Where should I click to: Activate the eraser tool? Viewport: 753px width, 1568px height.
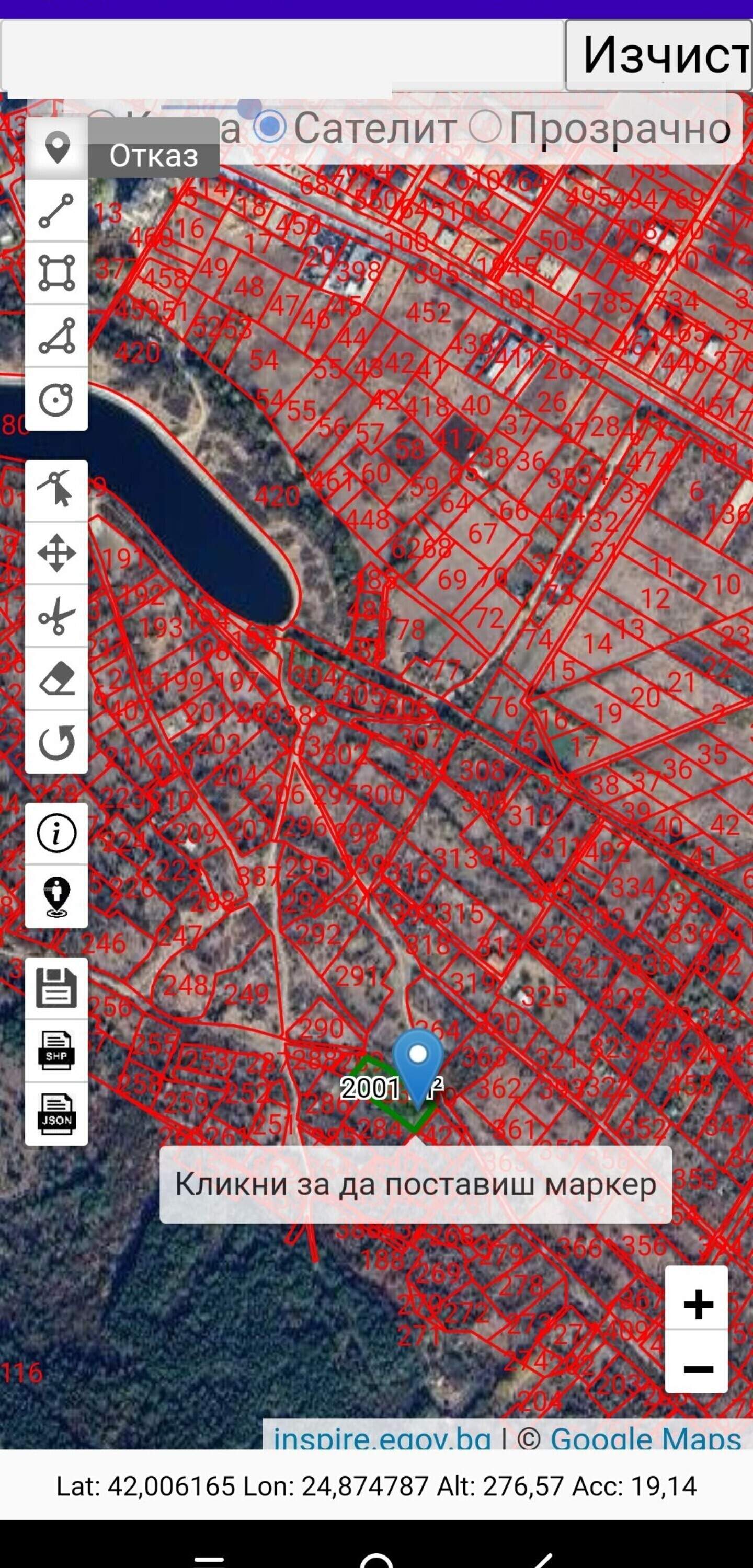(x=56, y=679)
